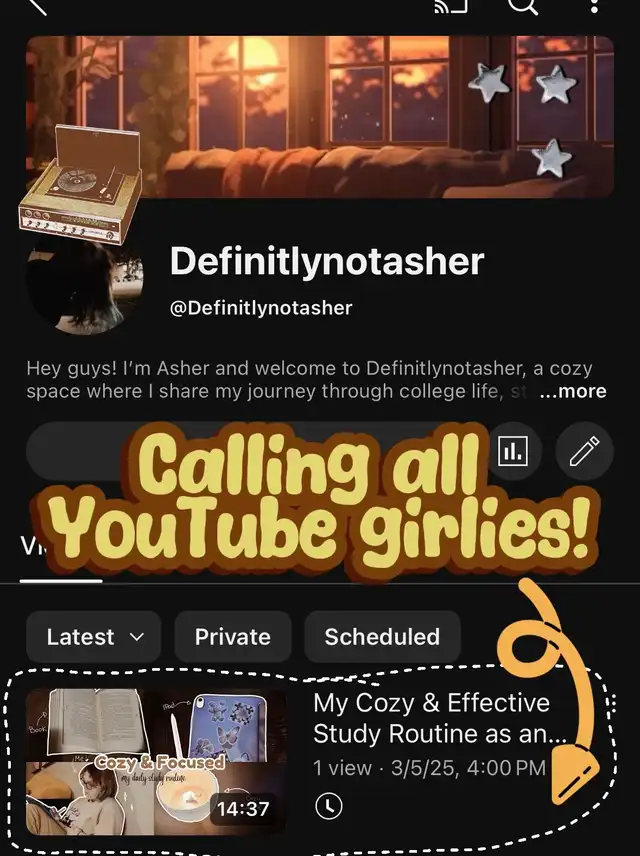
Task: Filter videos by Scheduled
Action: tap(382, 637)
